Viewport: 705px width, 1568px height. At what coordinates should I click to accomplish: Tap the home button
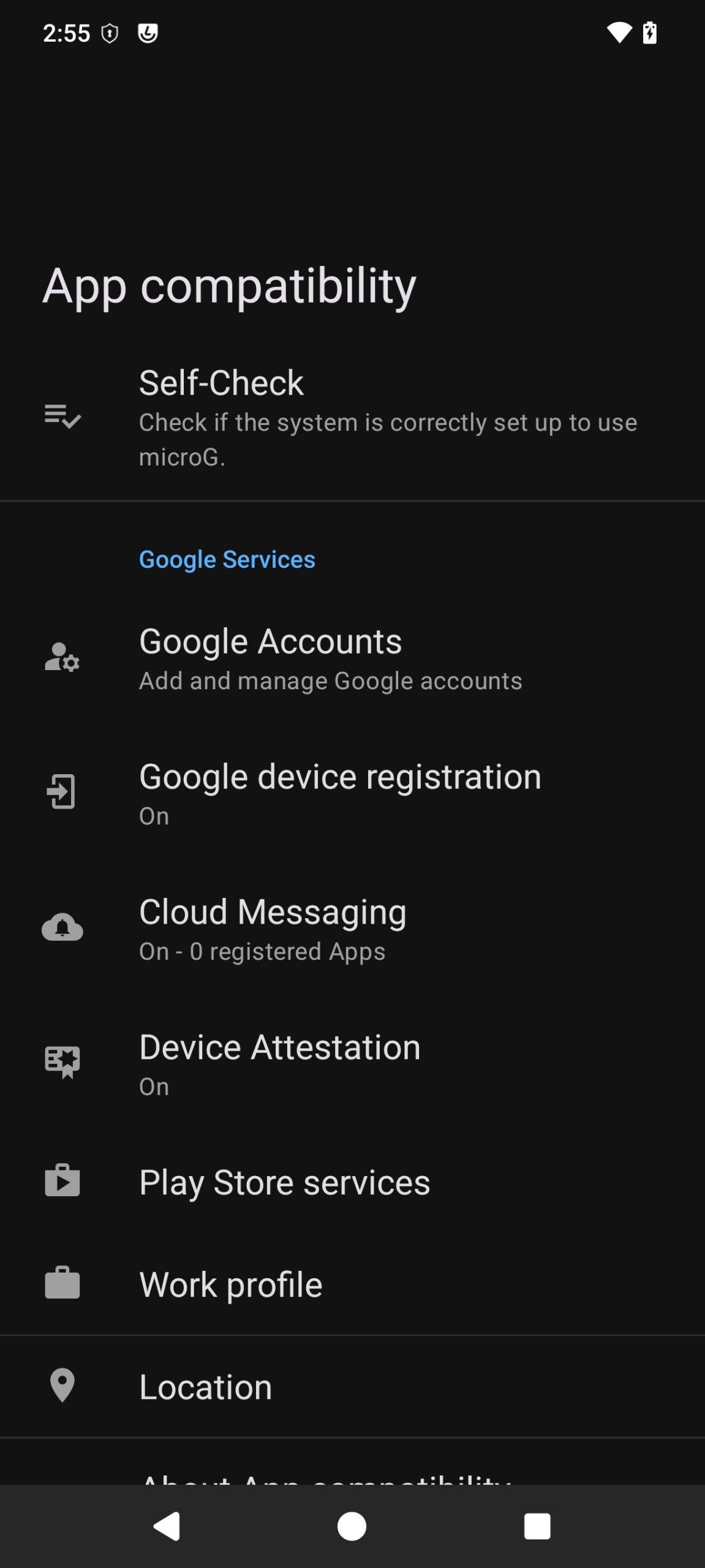tap(352, 1526)
